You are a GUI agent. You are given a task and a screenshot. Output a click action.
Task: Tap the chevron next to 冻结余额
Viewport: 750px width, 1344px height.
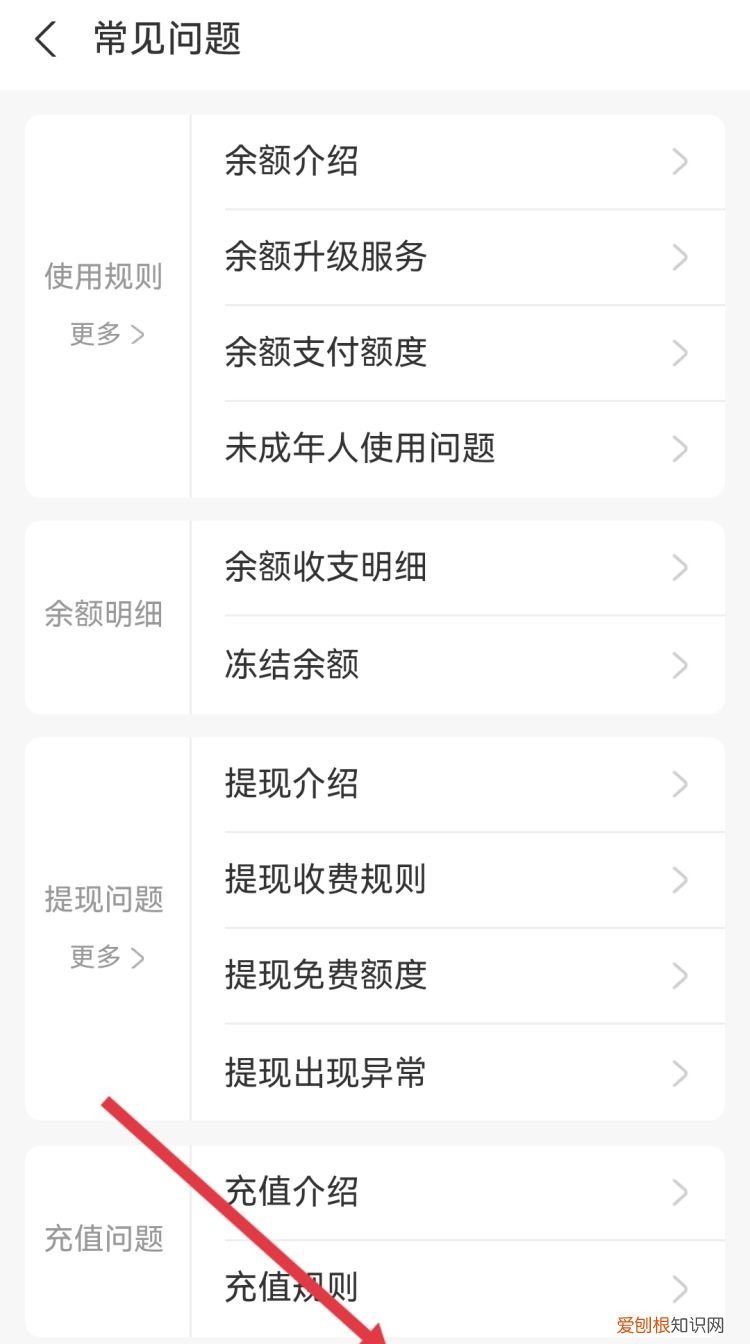point(679,665)
